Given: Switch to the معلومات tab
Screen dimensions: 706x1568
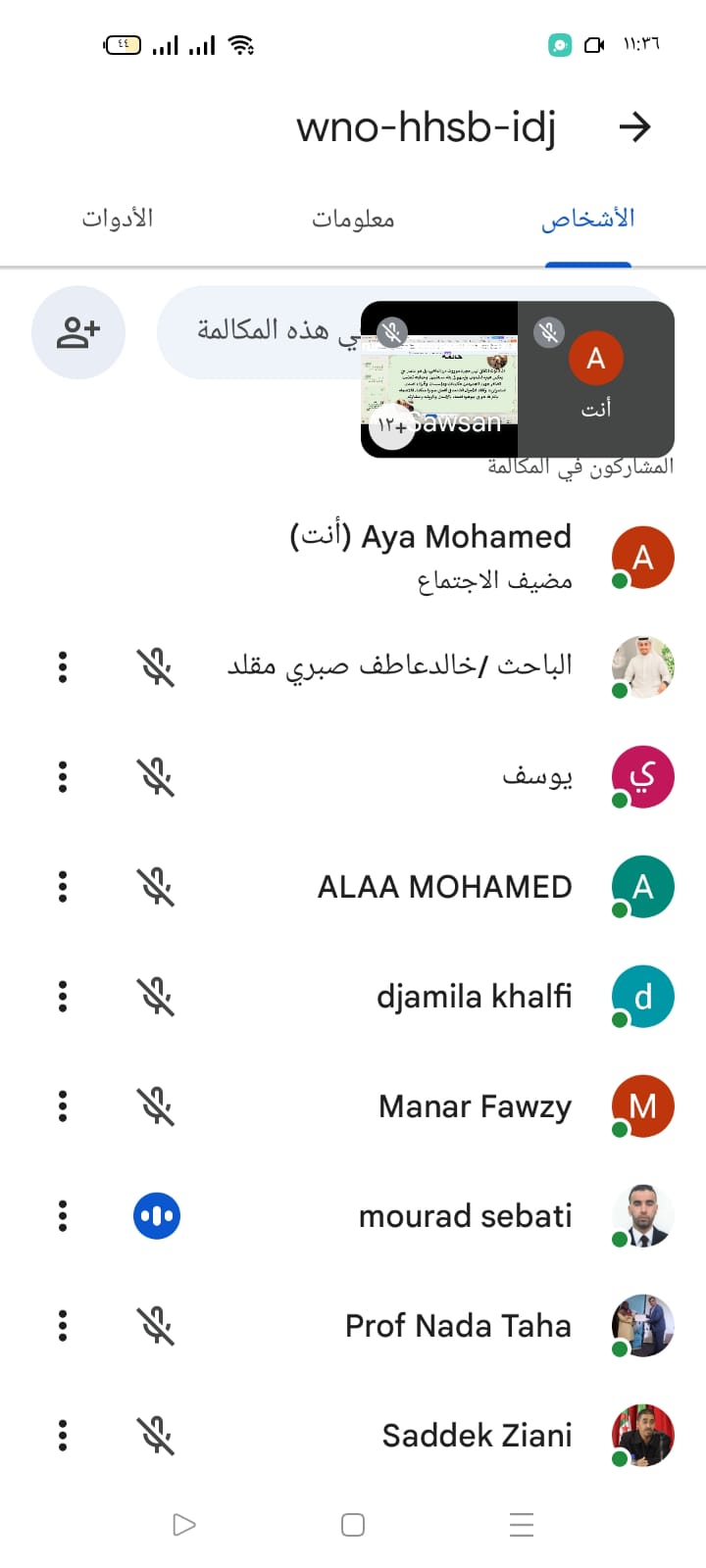Looking at the screenshot, I should point(353,218).
